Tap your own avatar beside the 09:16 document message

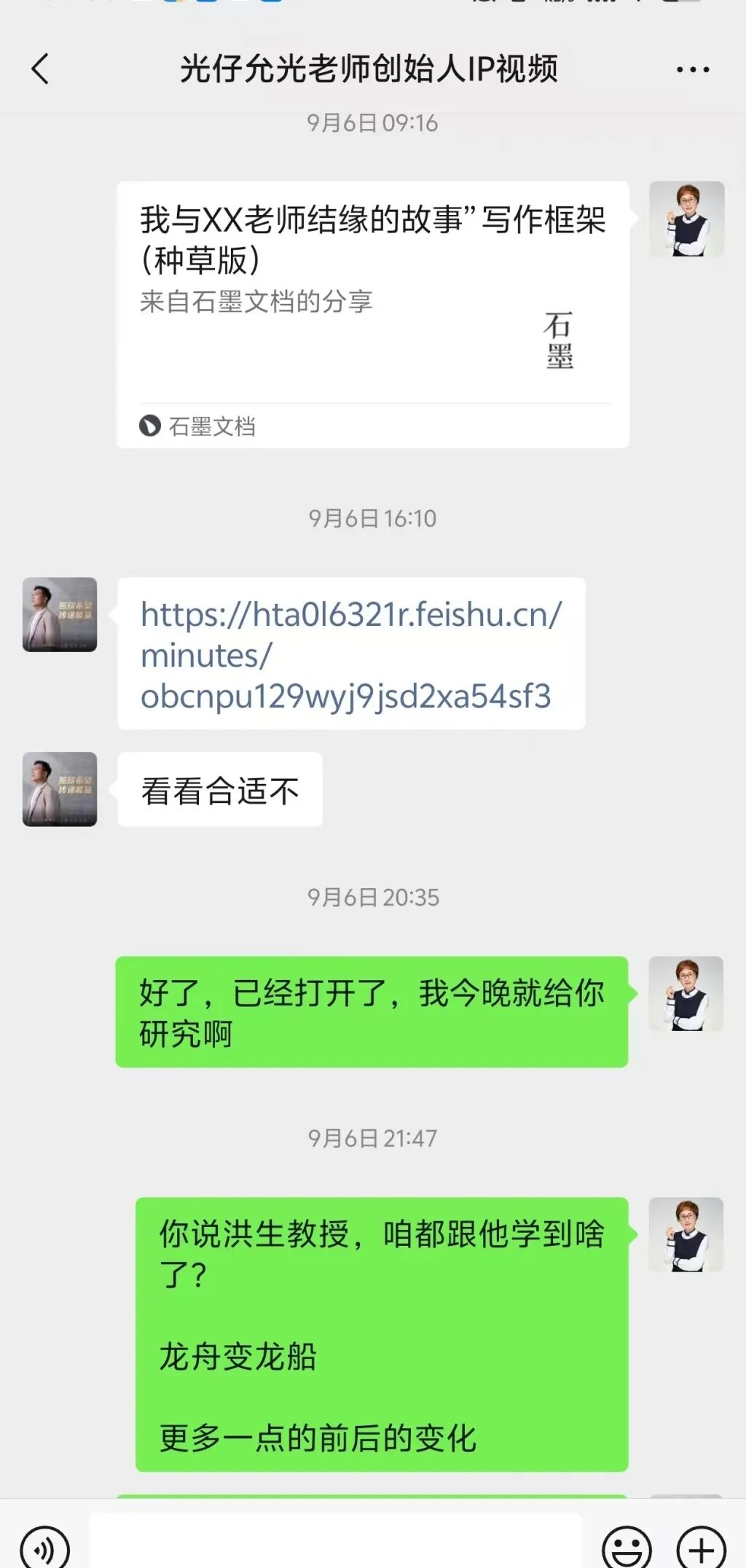point(685,219)
